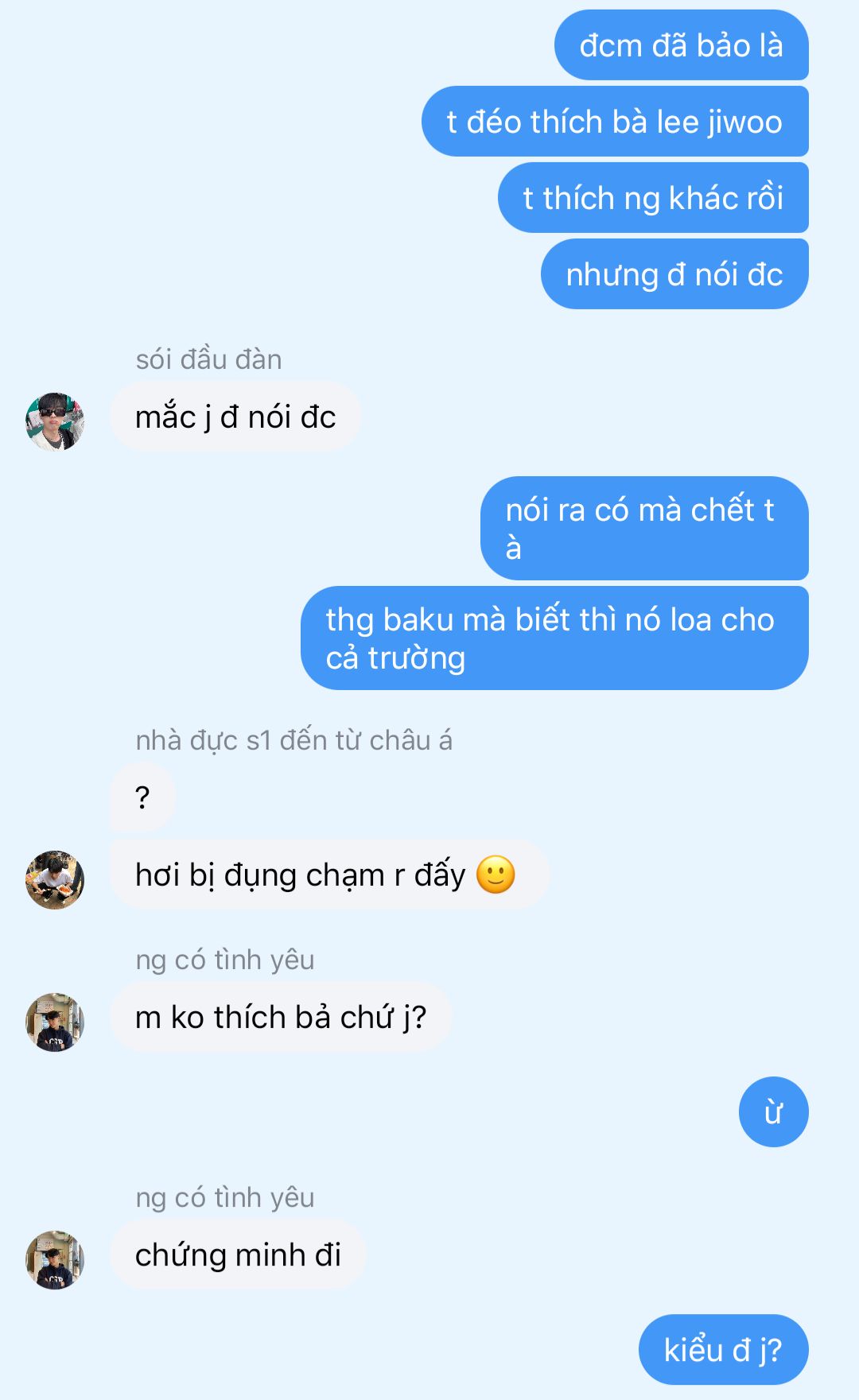
Task: View profile avatar beside 'chứng minh đi'
Action: tap(55, 1260)
